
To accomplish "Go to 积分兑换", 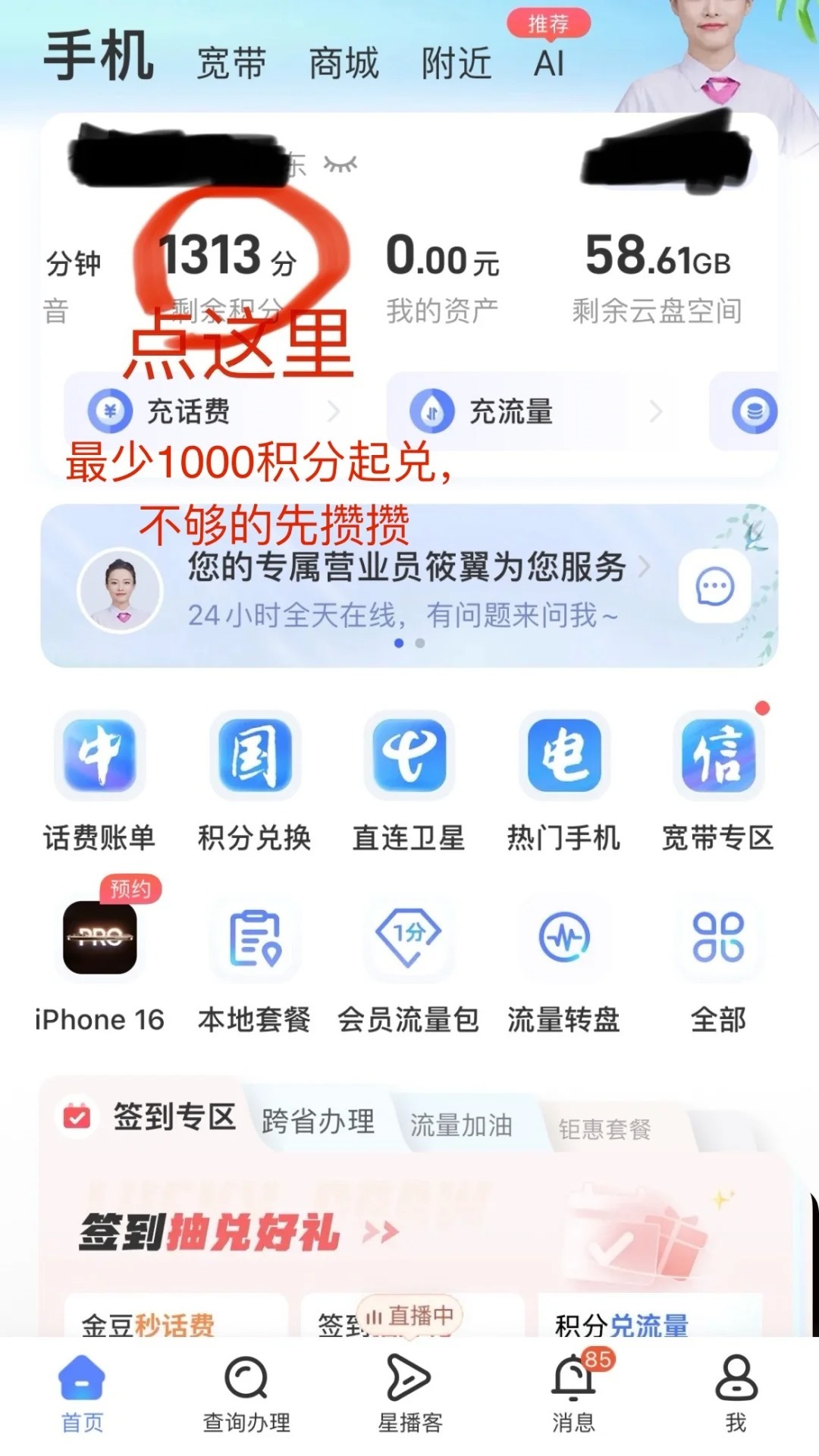I will click(255, 781).
